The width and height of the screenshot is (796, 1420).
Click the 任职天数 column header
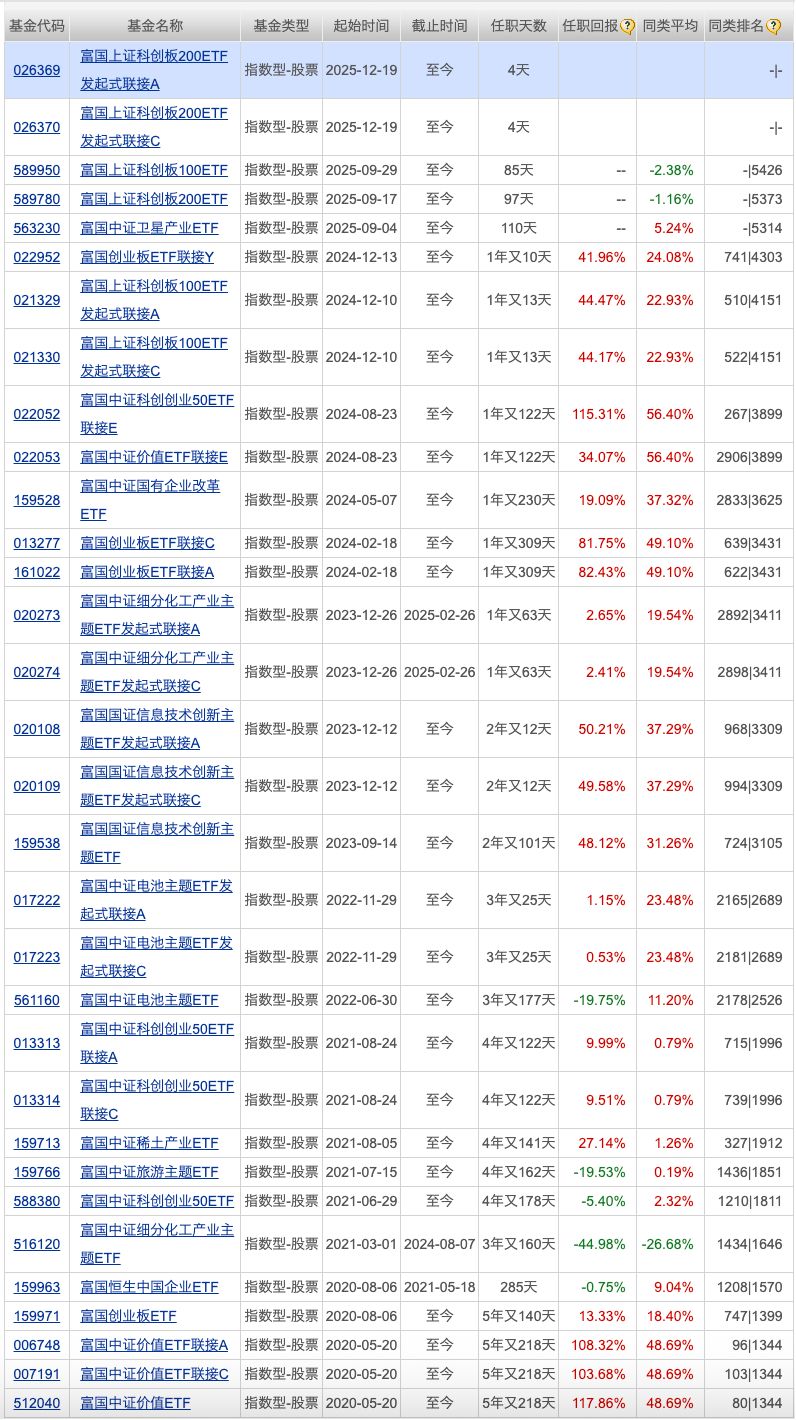(517, 27)
